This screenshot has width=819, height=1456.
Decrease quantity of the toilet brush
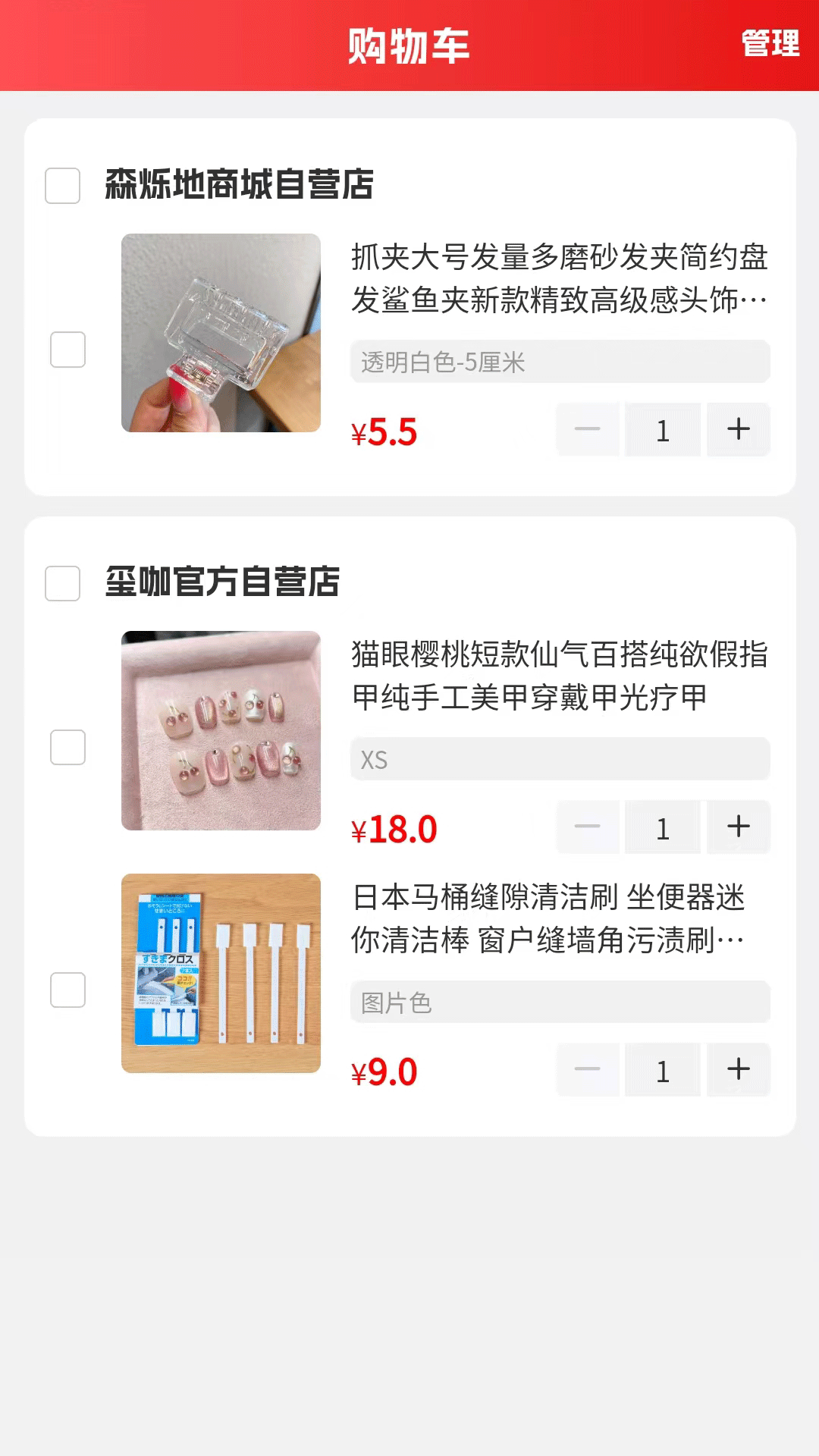coord(587,1070)
